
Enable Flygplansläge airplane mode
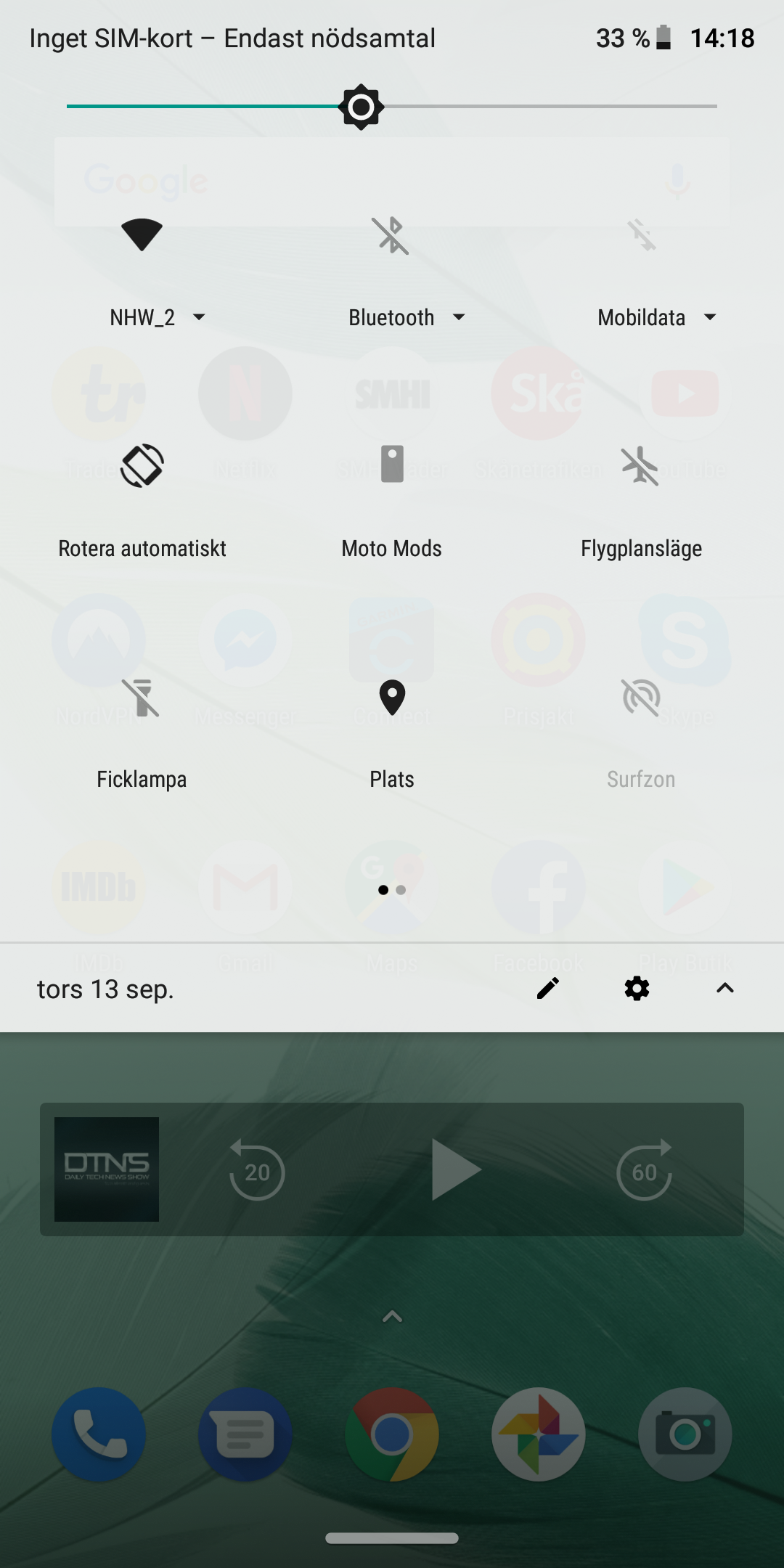point(641,465)
